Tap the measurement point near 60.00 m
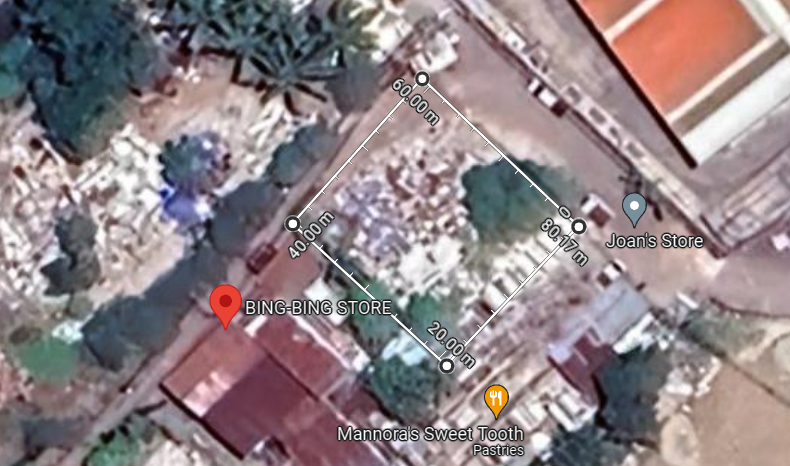The height and width of the screenshot is (466, 790). [x=422, y=78]
